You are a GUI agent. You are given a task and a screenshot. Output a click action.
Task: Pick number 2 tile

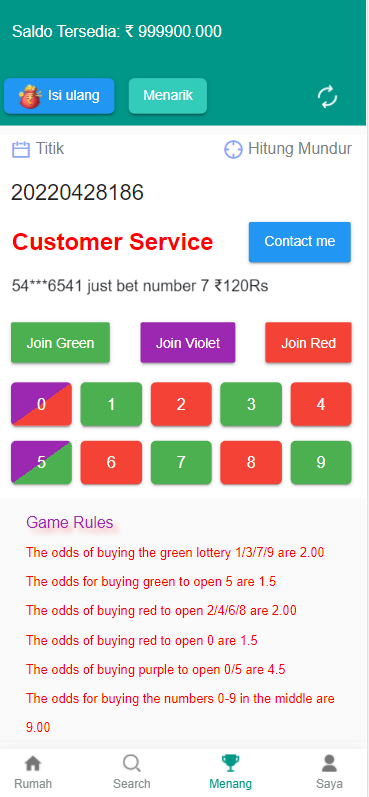click(x=181, y=404)
